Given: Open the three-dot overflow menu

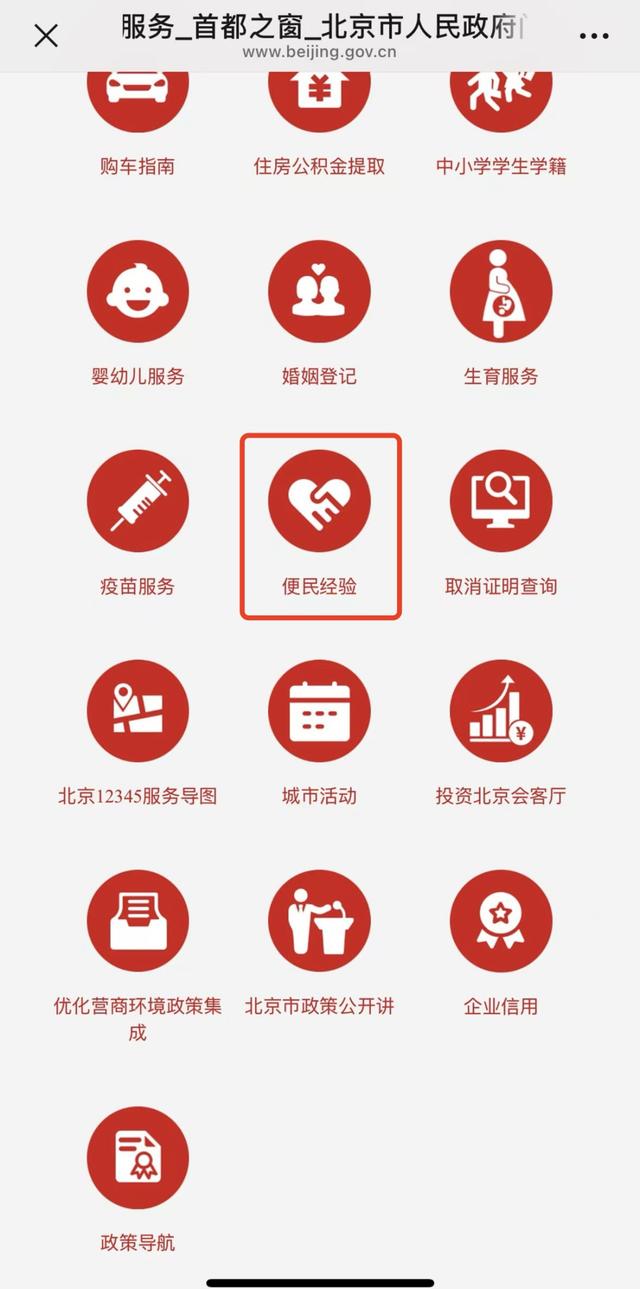Looking at the screenshot, I should pos(594,37).
